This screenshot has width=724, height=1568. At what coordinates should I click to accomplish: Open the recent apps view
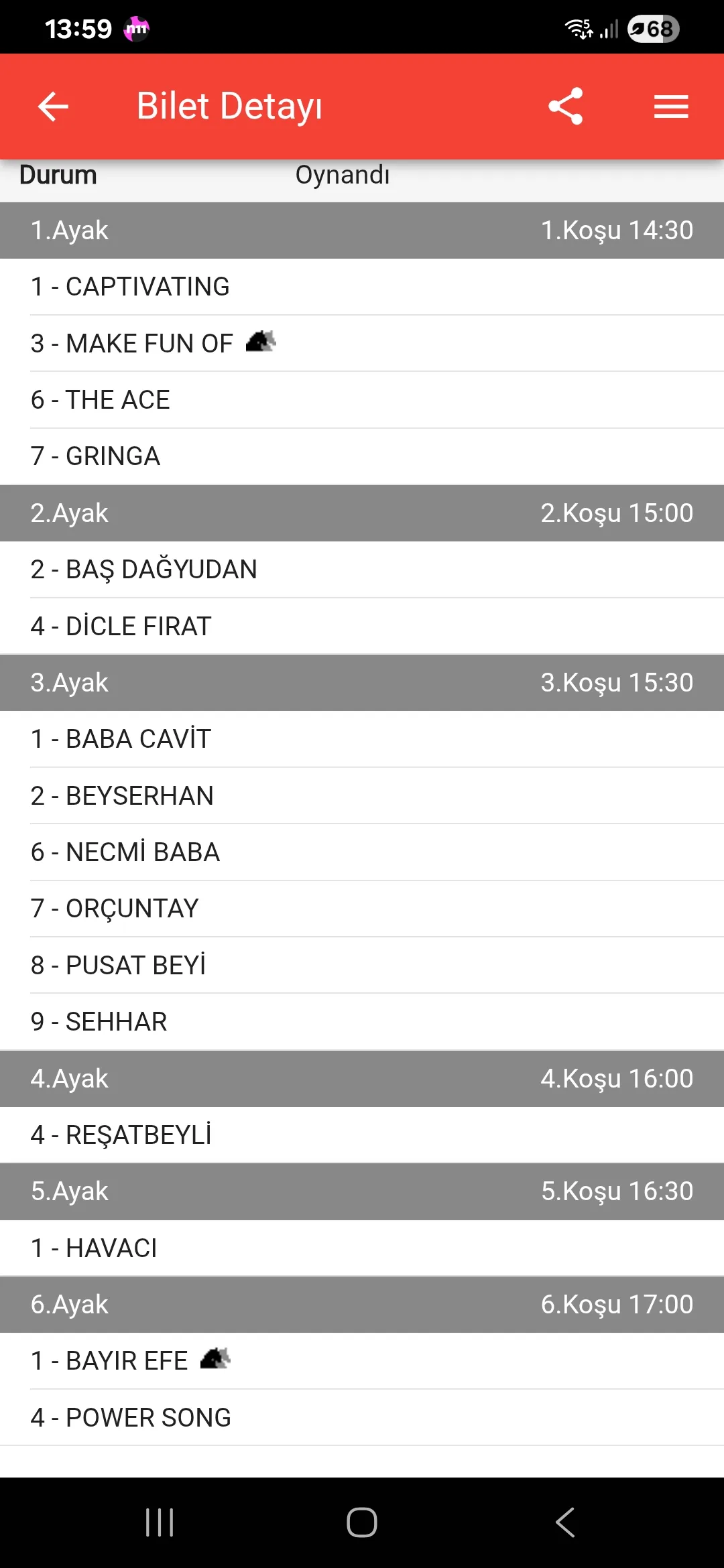(160, 1522)
